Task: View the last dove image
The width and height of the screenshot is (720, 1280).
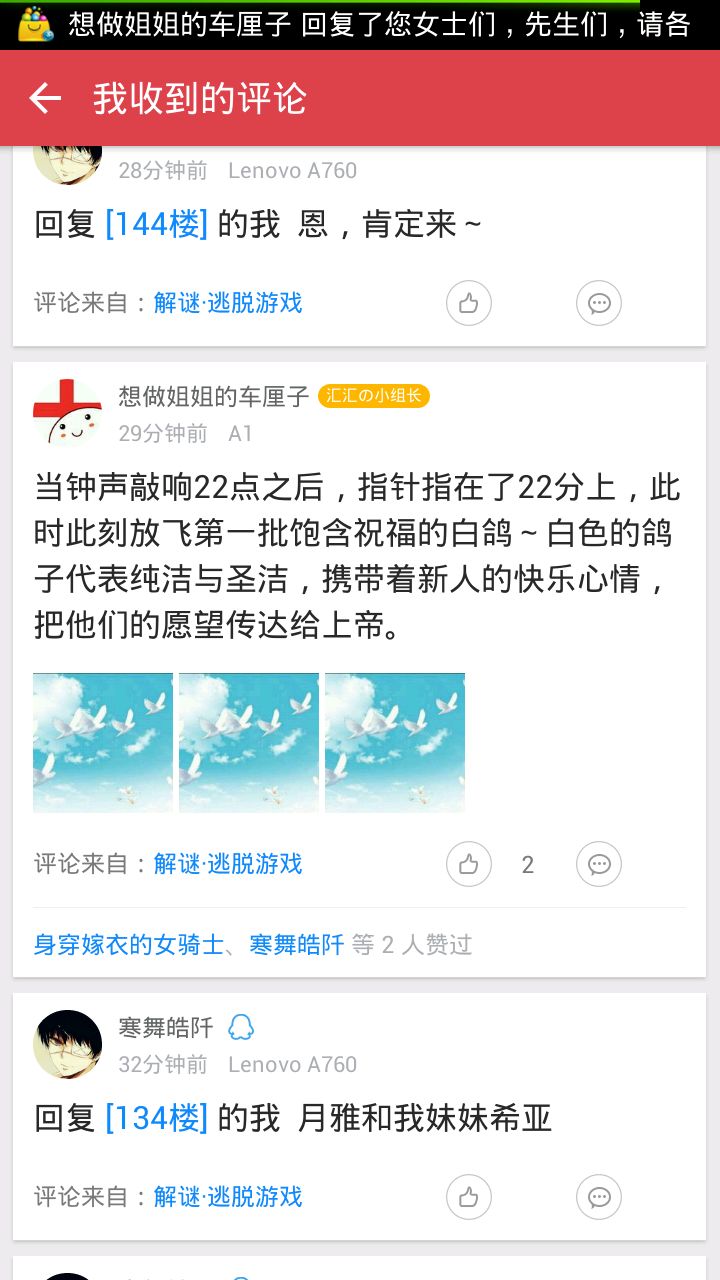Action: 395,742
